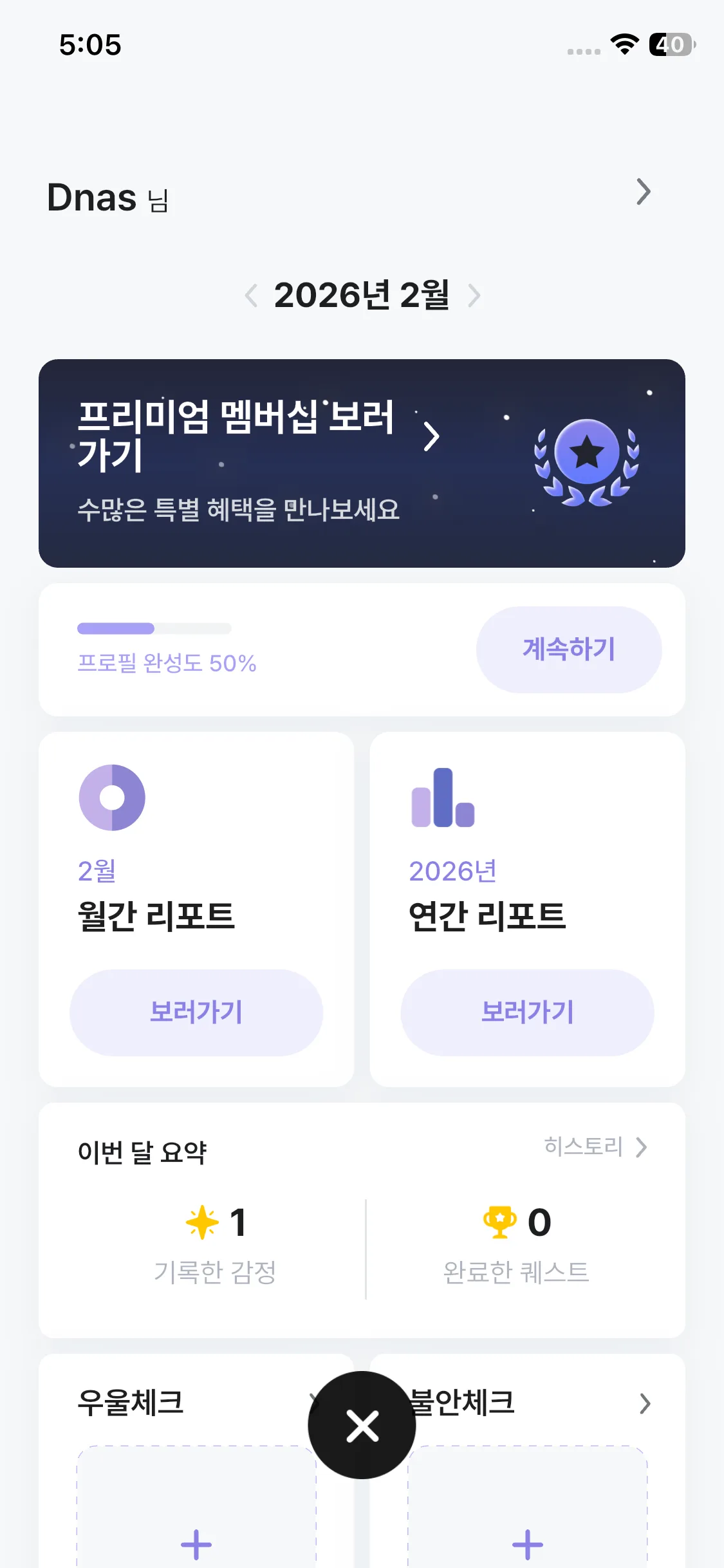This screenshot has width=724, height=1568.
Task: Tap 계속하기 to complete the profile
Action: [x=568, y=649]
